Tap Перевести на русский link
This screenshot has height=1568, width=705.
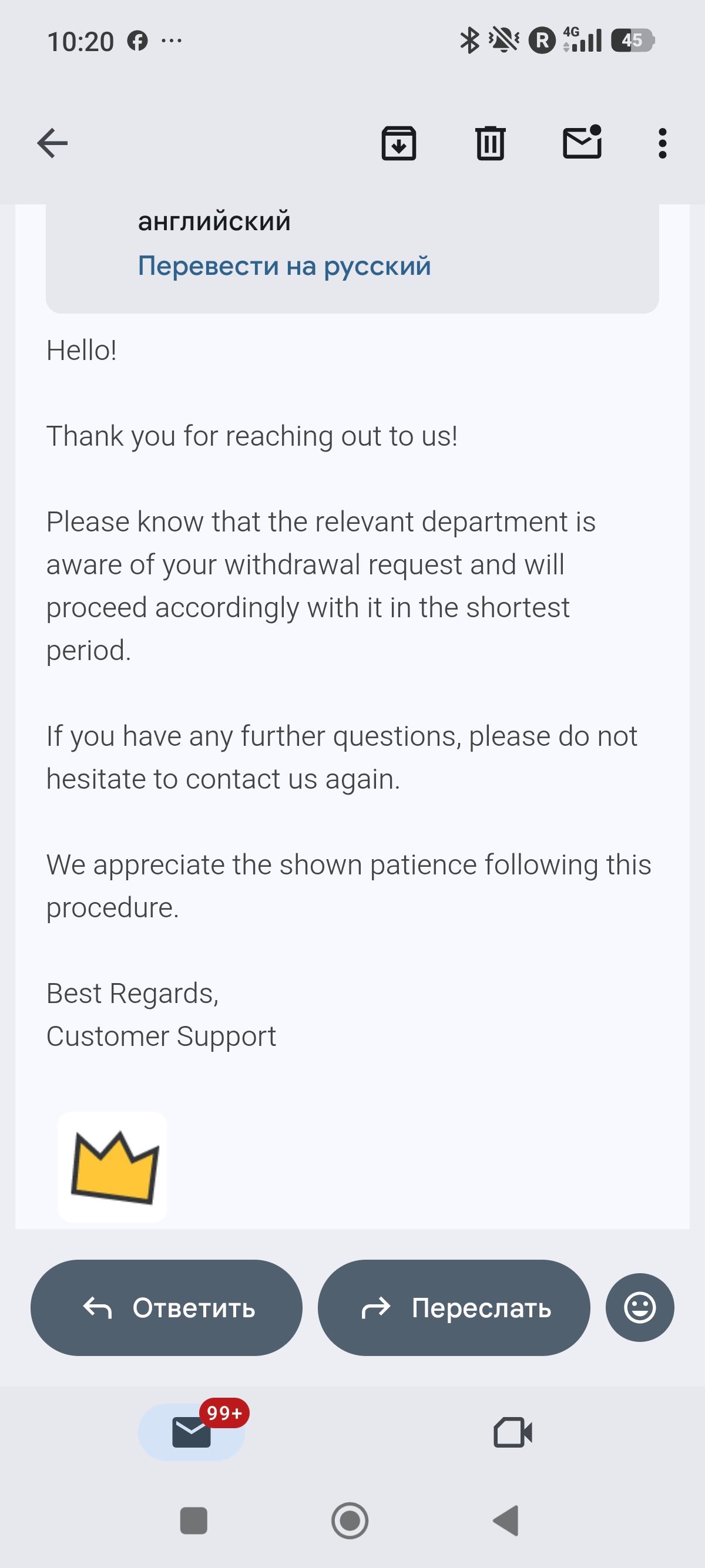284,266
